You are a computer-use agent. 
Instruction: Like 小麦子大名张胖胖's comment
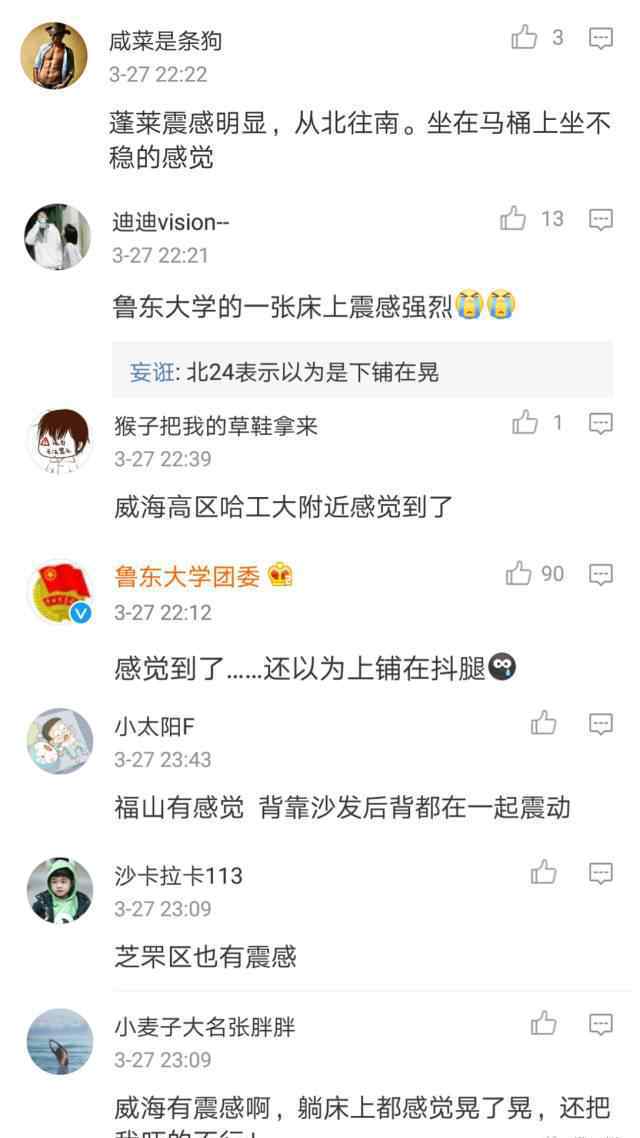[543, 1023]
